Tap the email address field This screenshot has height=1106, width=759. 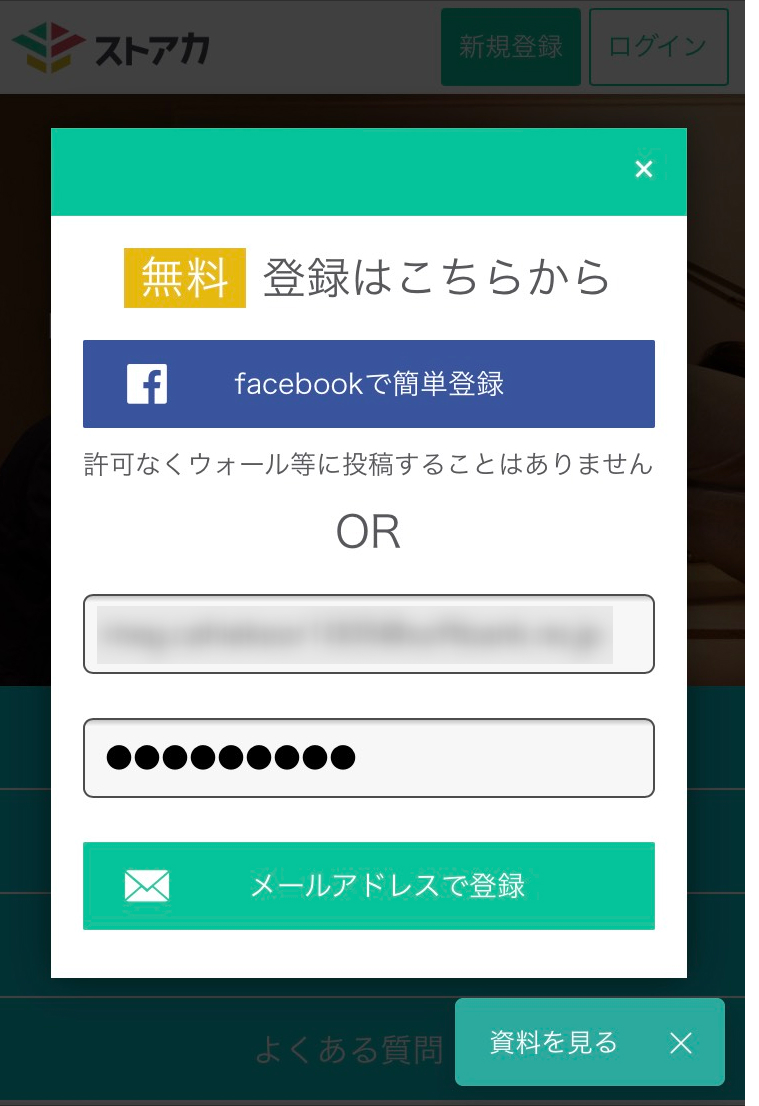(x=368, y=634)
